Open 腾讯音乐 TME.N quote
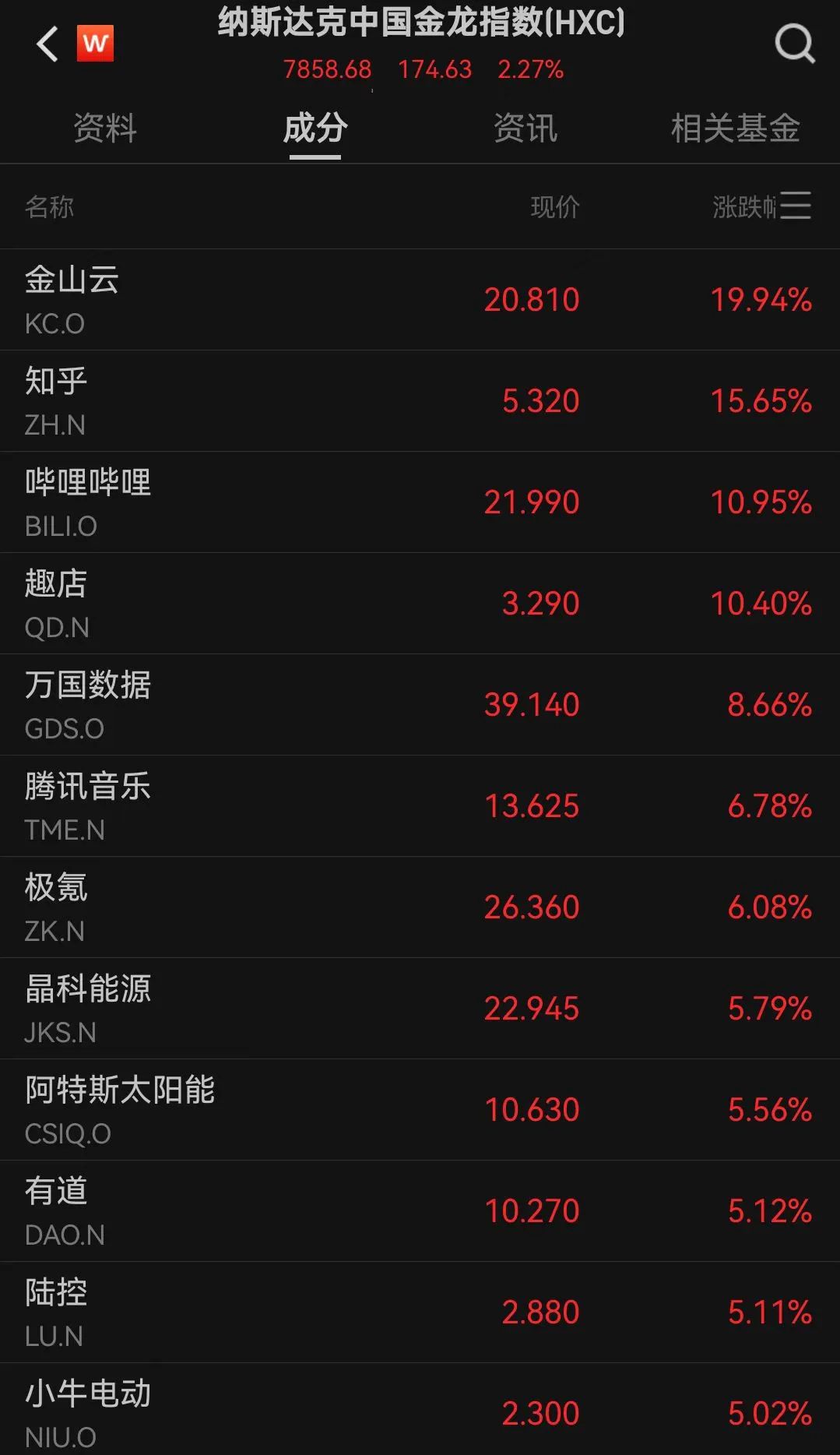The width and height of the screenshot is (840, 1455). [x=420, y=806]
